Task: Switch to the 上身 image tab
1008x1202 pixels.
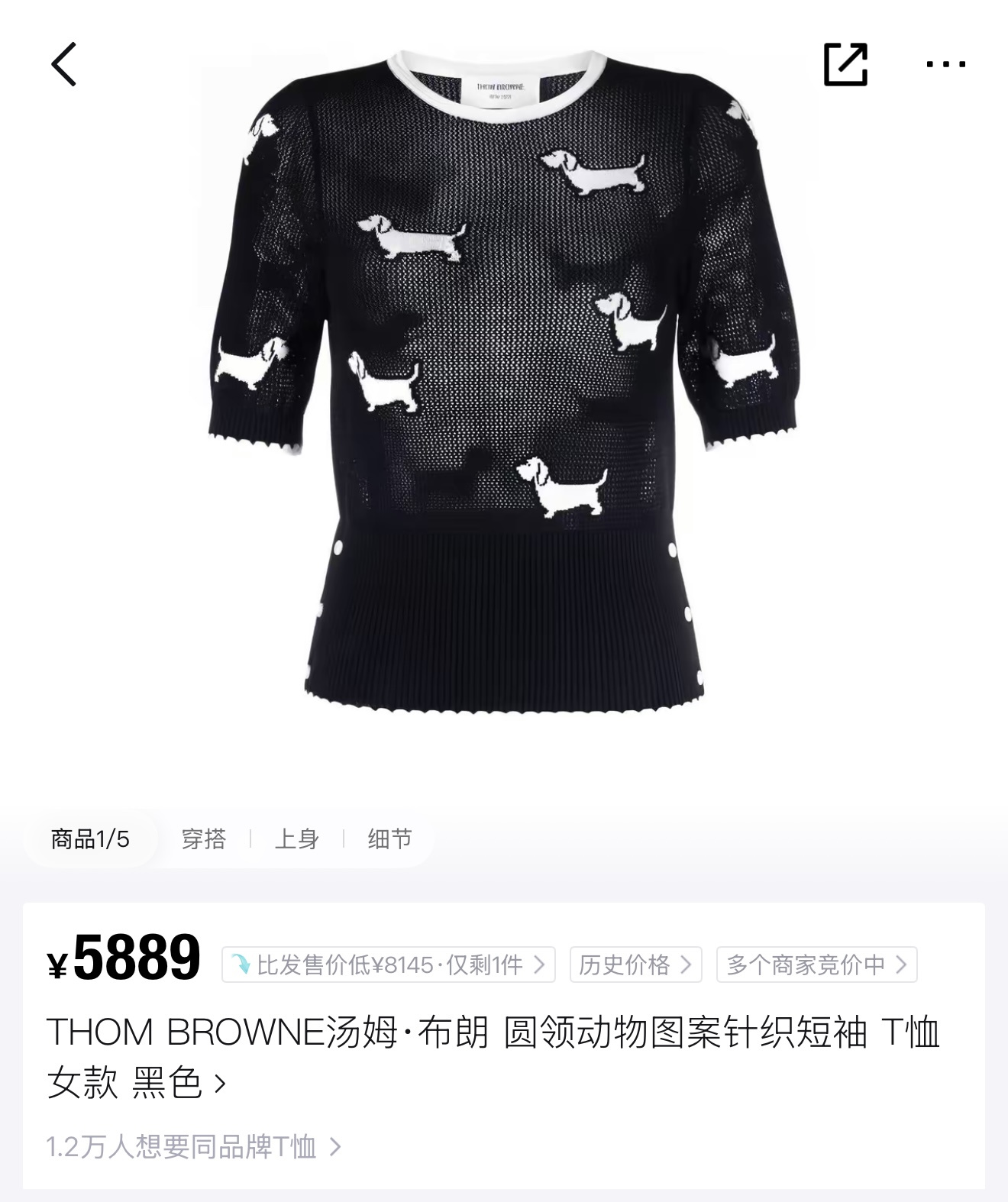Action: 296,839
